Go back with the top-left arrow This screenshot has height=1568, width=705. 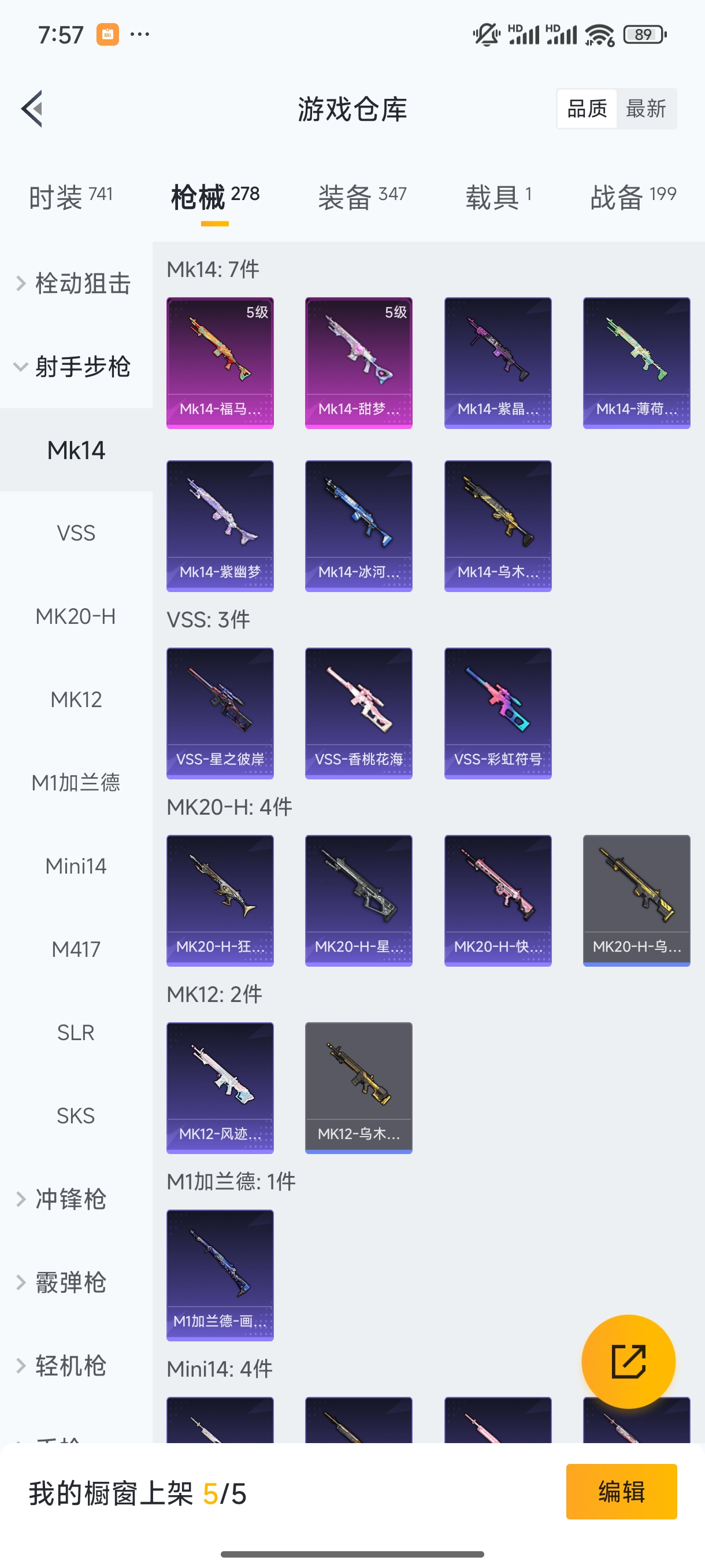tap(32, 109)
